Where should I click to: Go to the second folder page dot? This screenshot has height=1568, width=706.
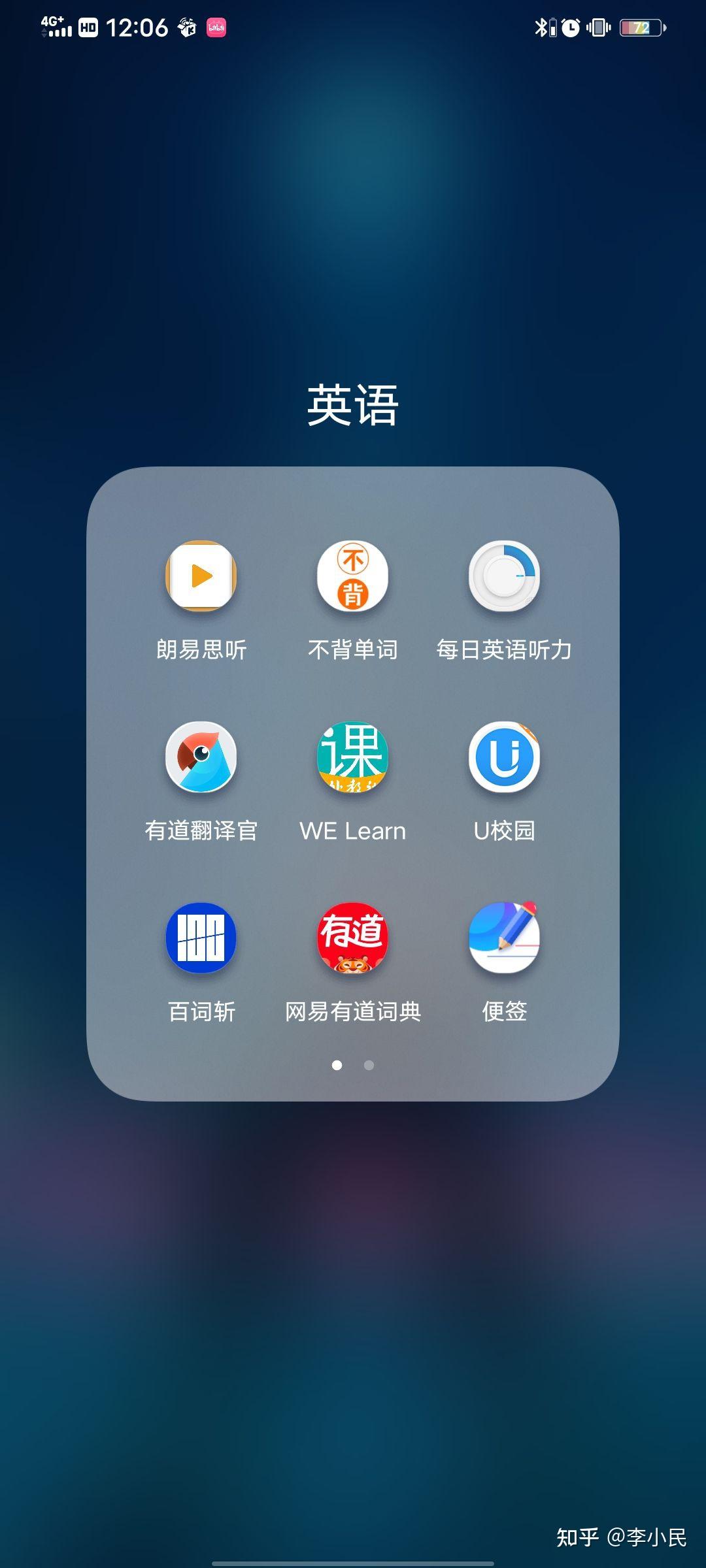click(369, 1065)
